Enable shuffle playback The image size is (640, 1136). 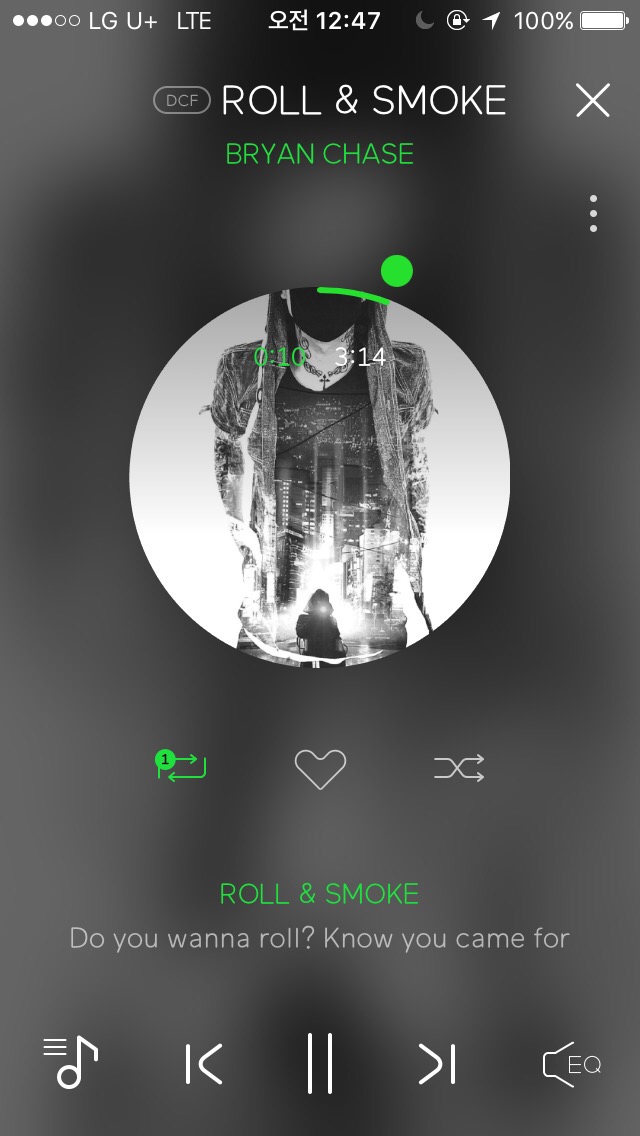(459, 768)
